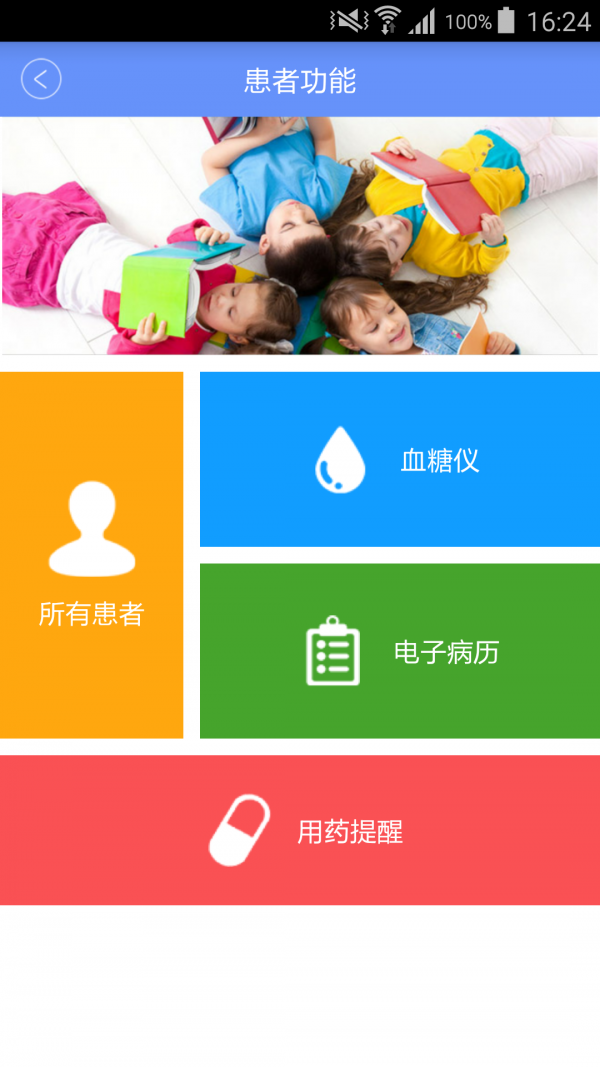Open the 血糖仪 blood glucose meter tile
Viewport: 600px width, 1067px height.
[x=400, y=460]
